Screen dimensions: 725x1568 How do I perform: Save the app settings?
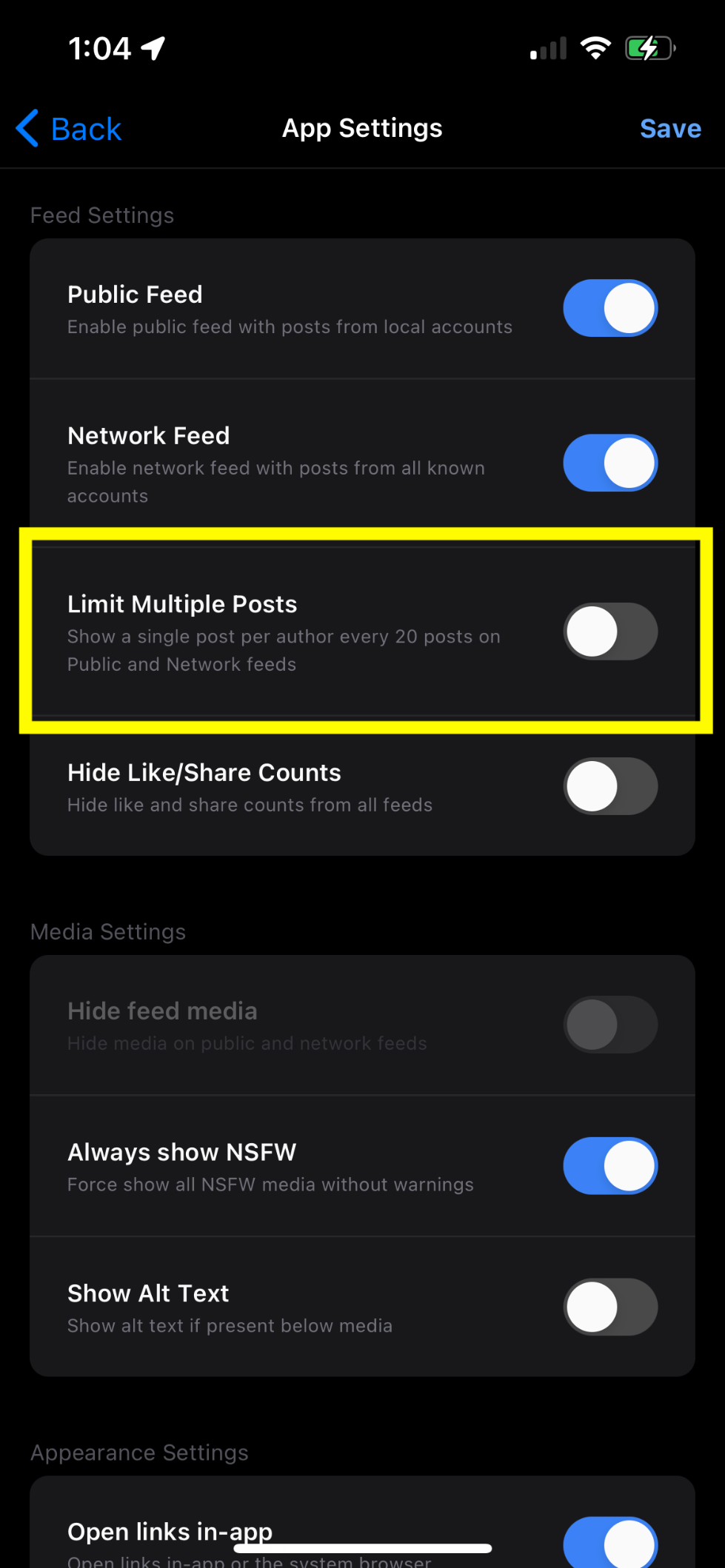(x=670, y=129)
